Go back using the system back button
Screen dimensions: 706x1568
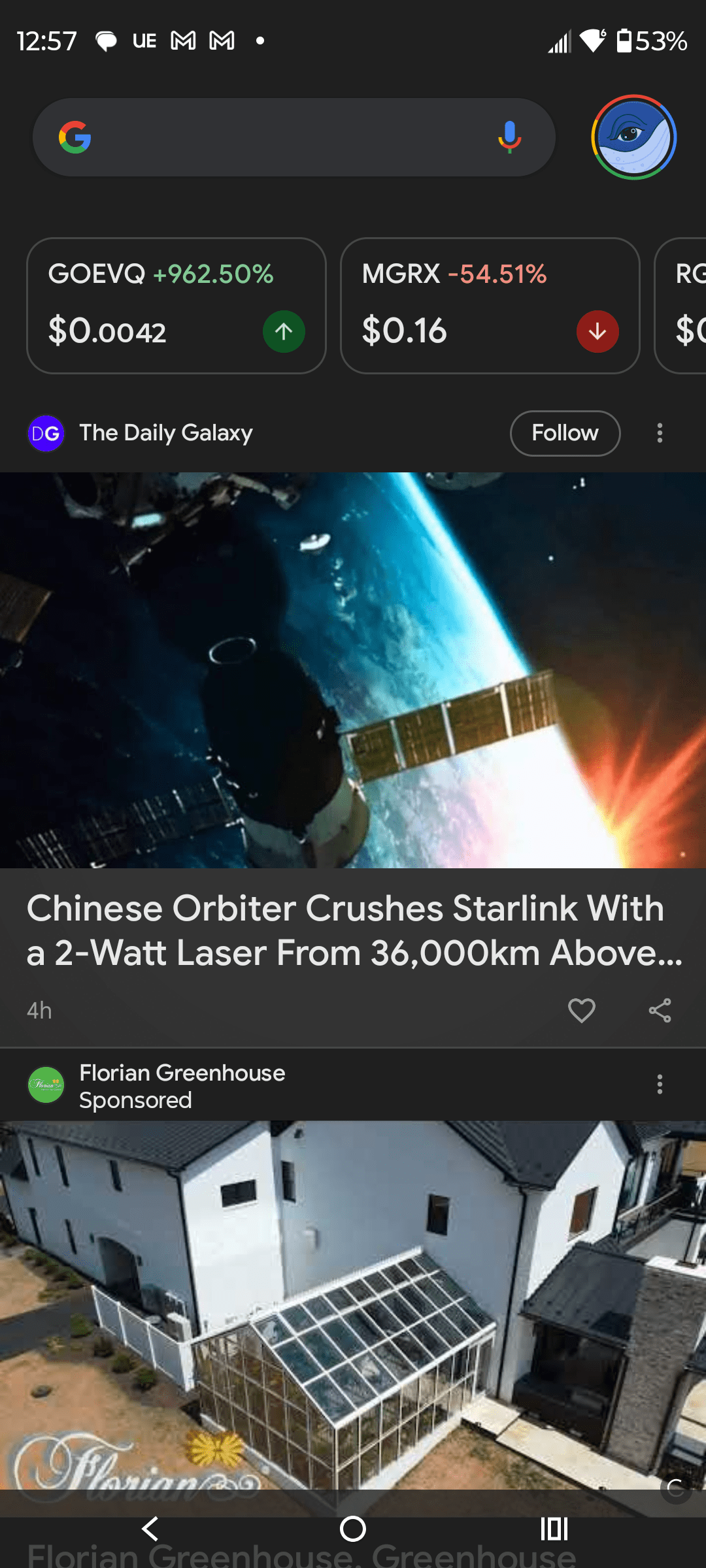151,1529
